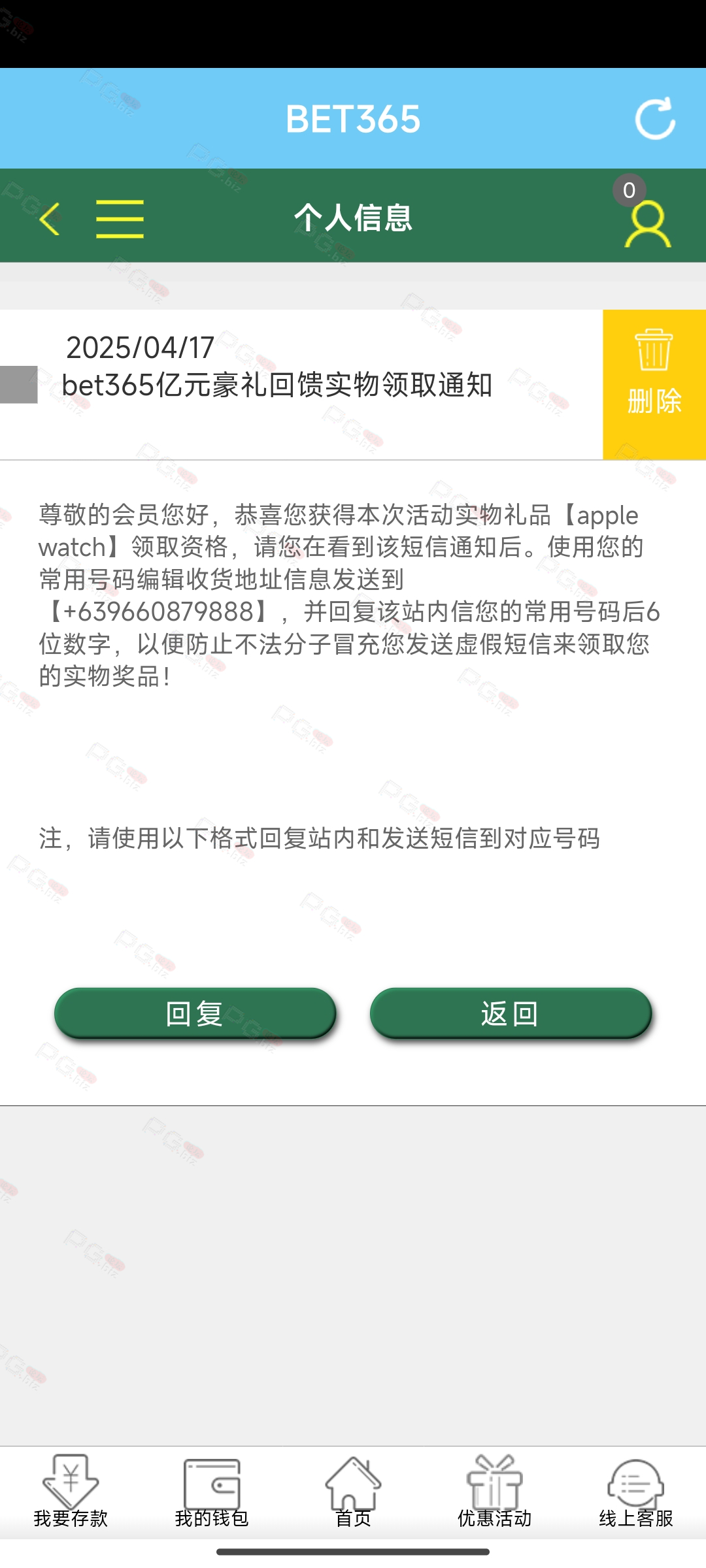Open 我要存款 deposit tab
This screenshot has width=706, height=1568.
pos(71,1492)
